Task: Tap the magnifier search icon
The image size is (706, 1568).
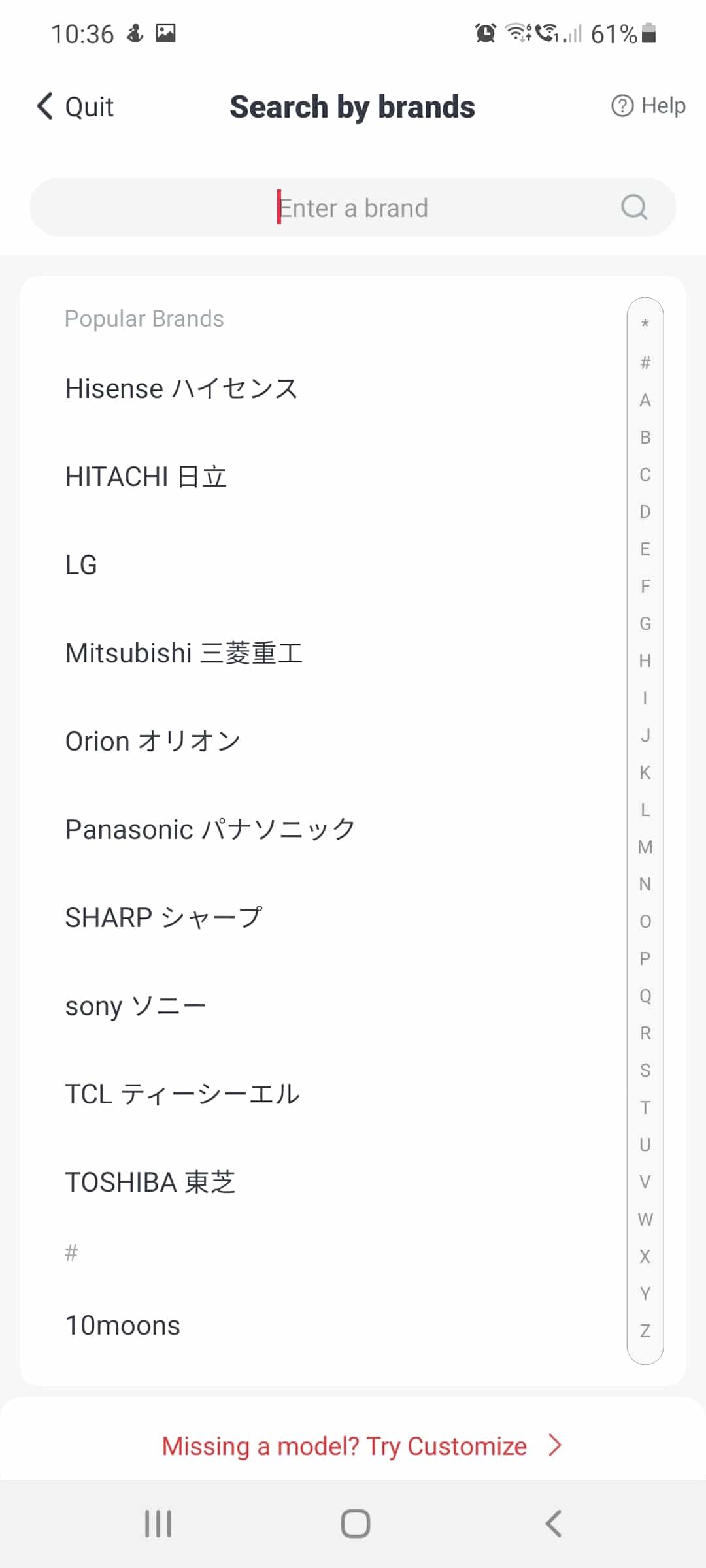Action: [633, 208]
